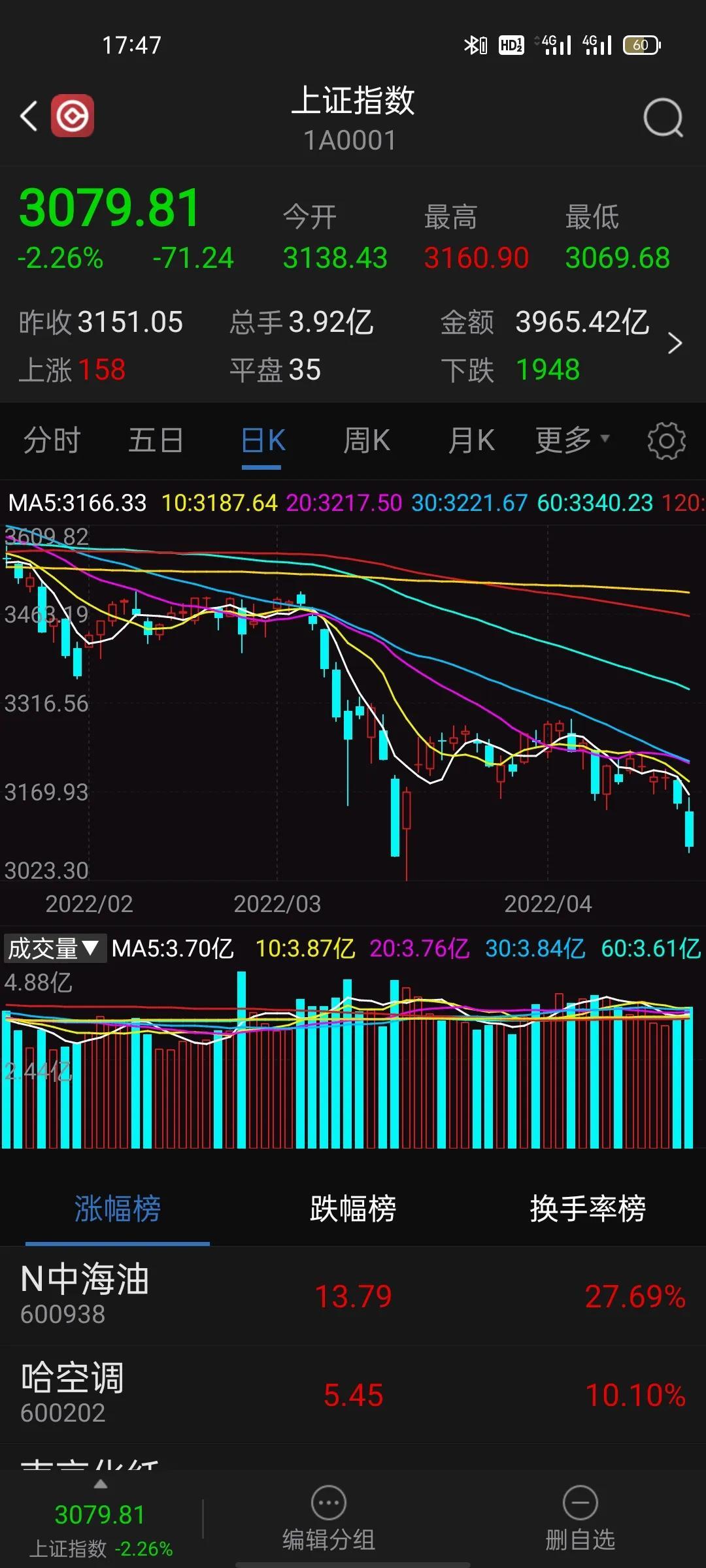Switch to the 分时 chart tab

(52, 440)
